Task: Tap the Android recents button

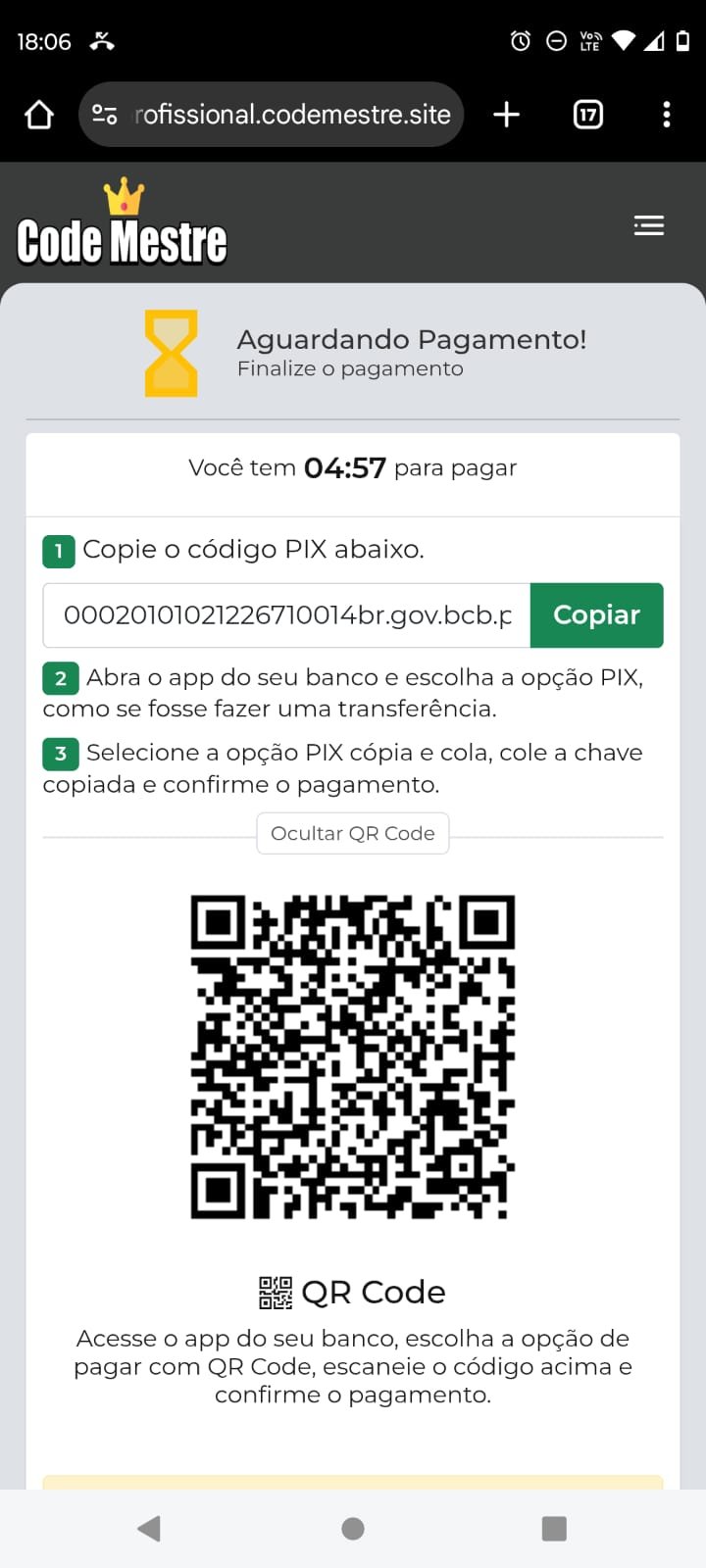Action: 554,1528
